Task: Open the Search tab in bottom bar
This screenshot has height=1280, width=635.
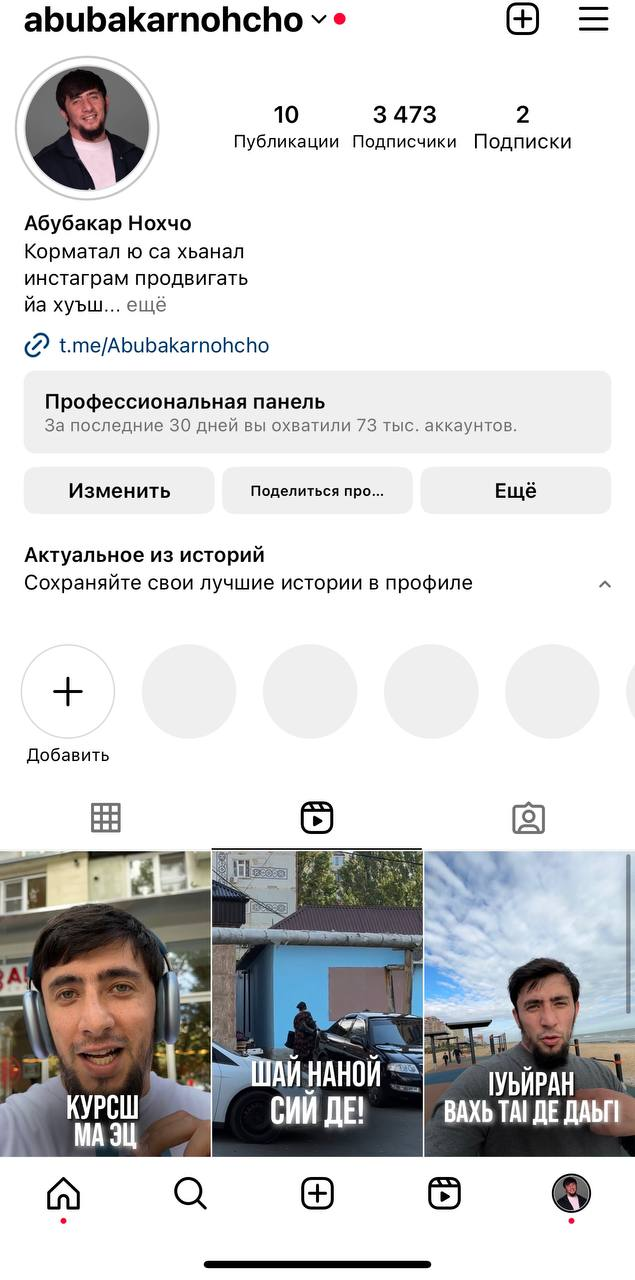Action: (190, 1193)
